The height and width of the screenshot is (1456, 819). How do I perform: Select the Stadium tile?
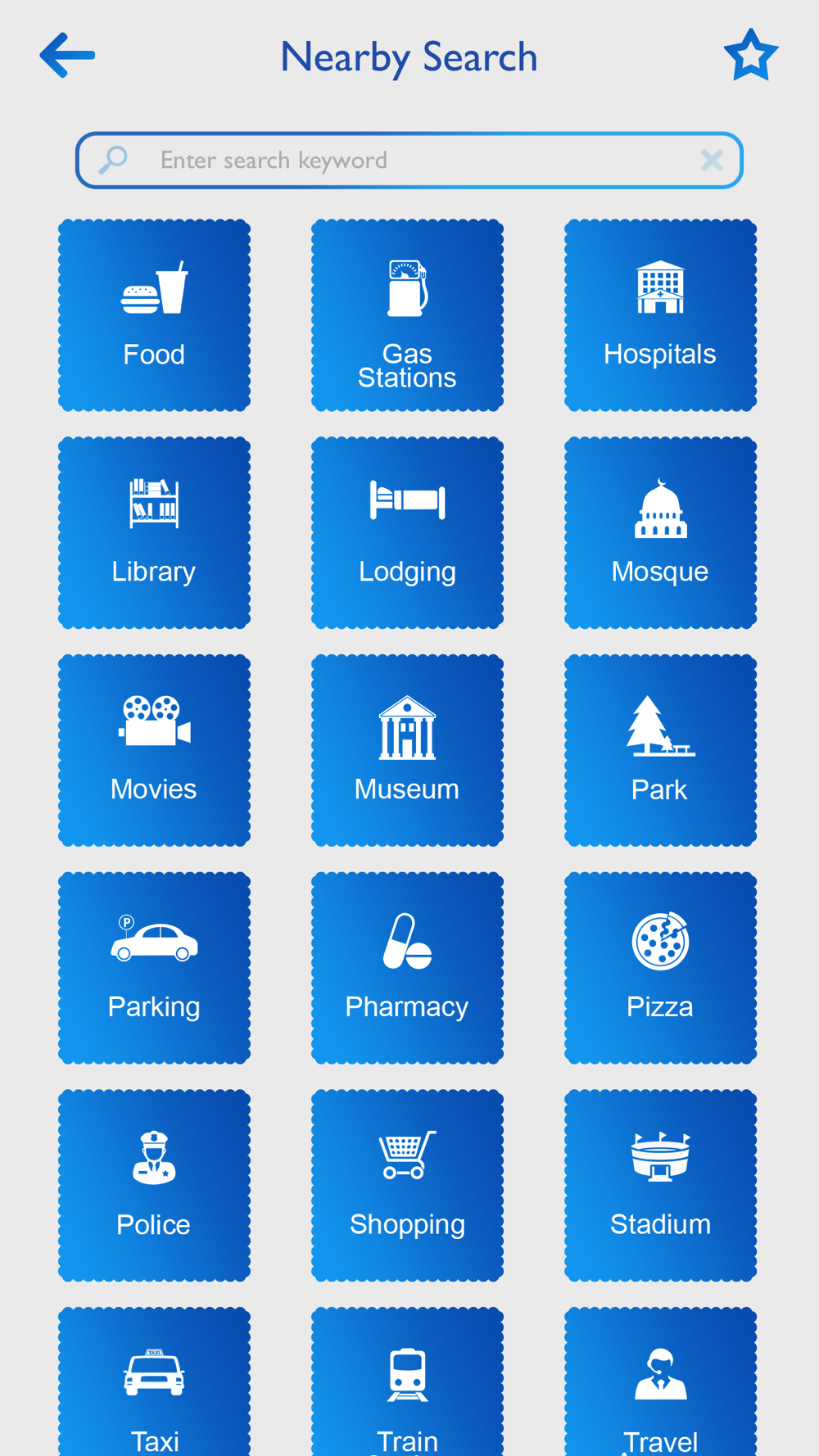tap(660, 1186)
